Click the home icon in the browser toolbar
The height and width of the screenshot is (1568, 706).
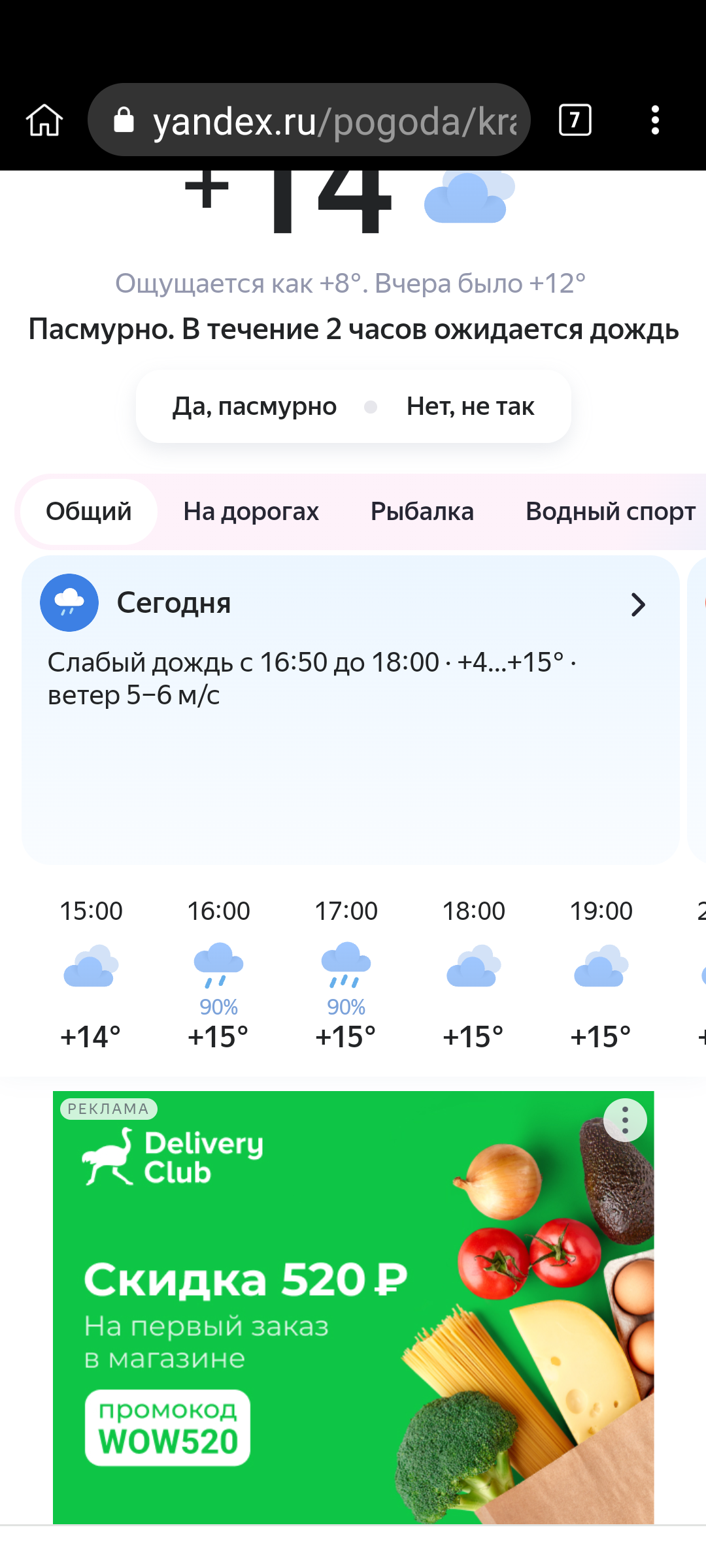[43, 120]
